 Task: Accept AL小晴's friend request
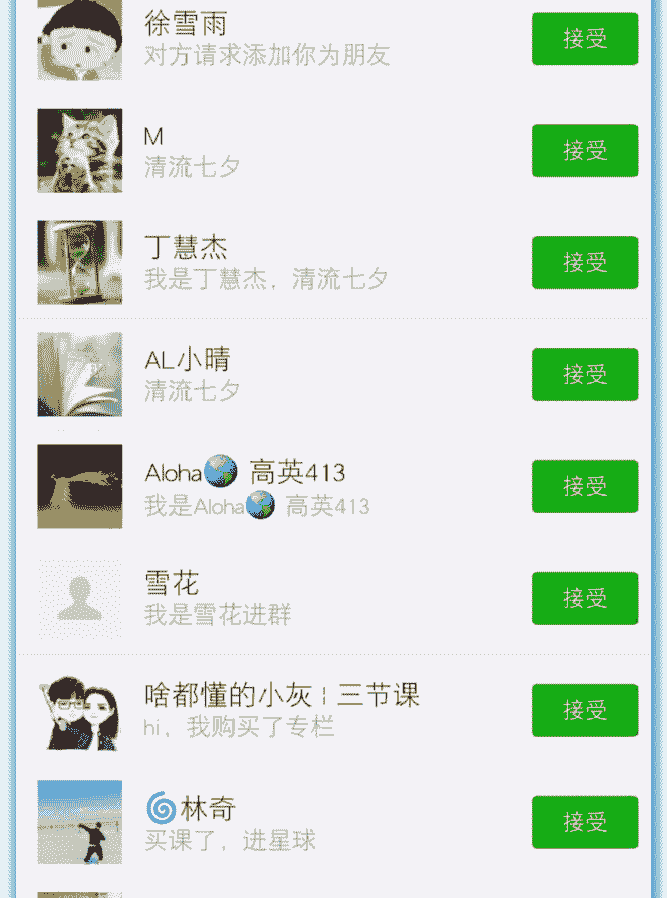(x=584, y=375)
